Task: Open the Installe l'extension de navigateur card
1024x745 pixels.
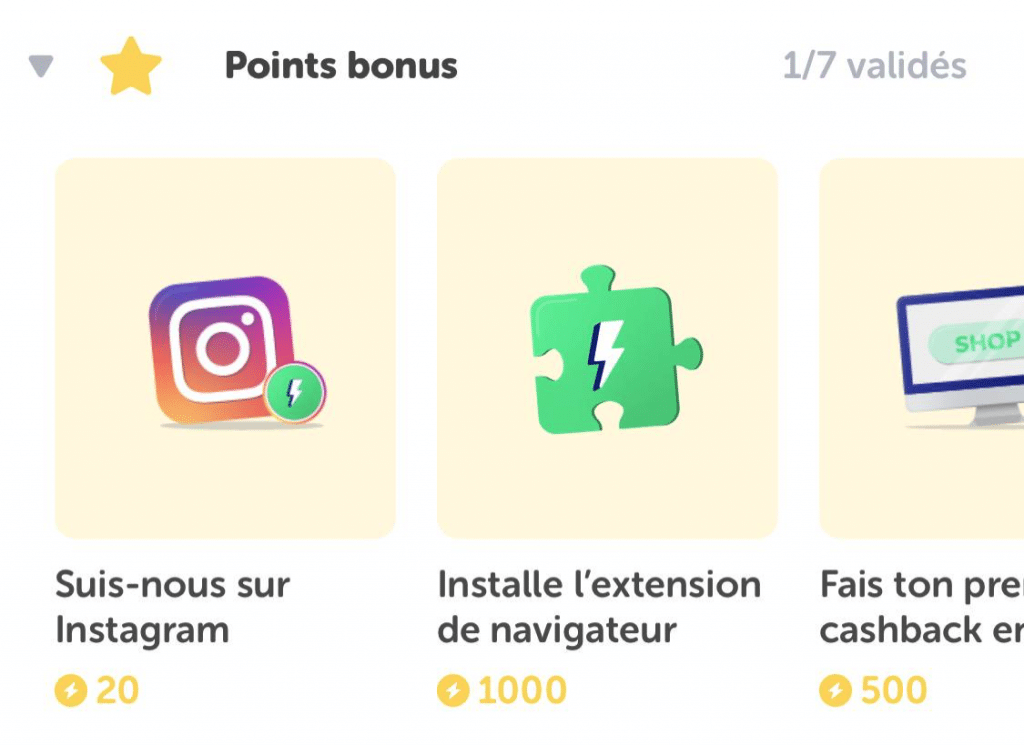Action: [607, 348]
